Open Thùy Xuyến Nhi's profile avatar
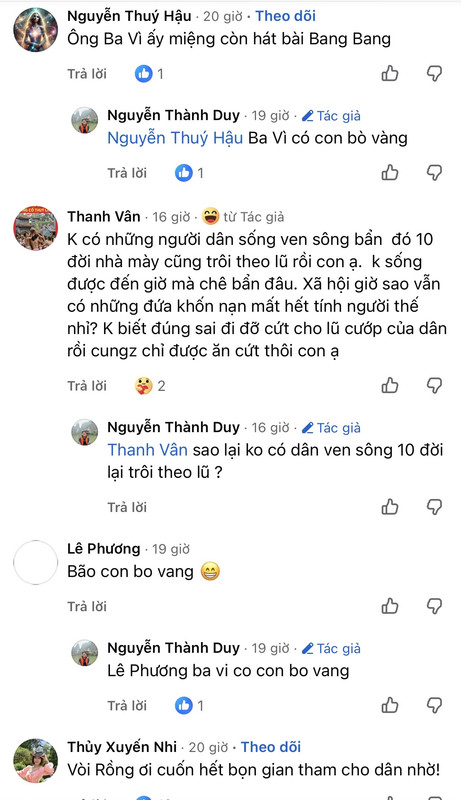This screenshot has height=800, width=461. [36, 761]
